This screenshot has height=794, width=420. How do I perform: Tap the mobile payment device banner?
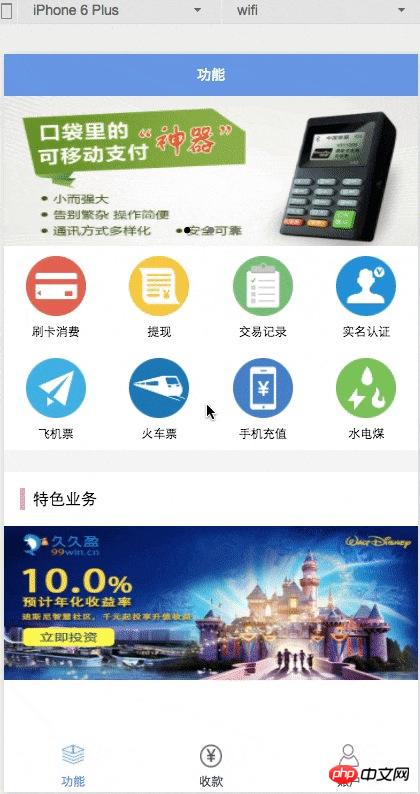click(x=211, y=171)
